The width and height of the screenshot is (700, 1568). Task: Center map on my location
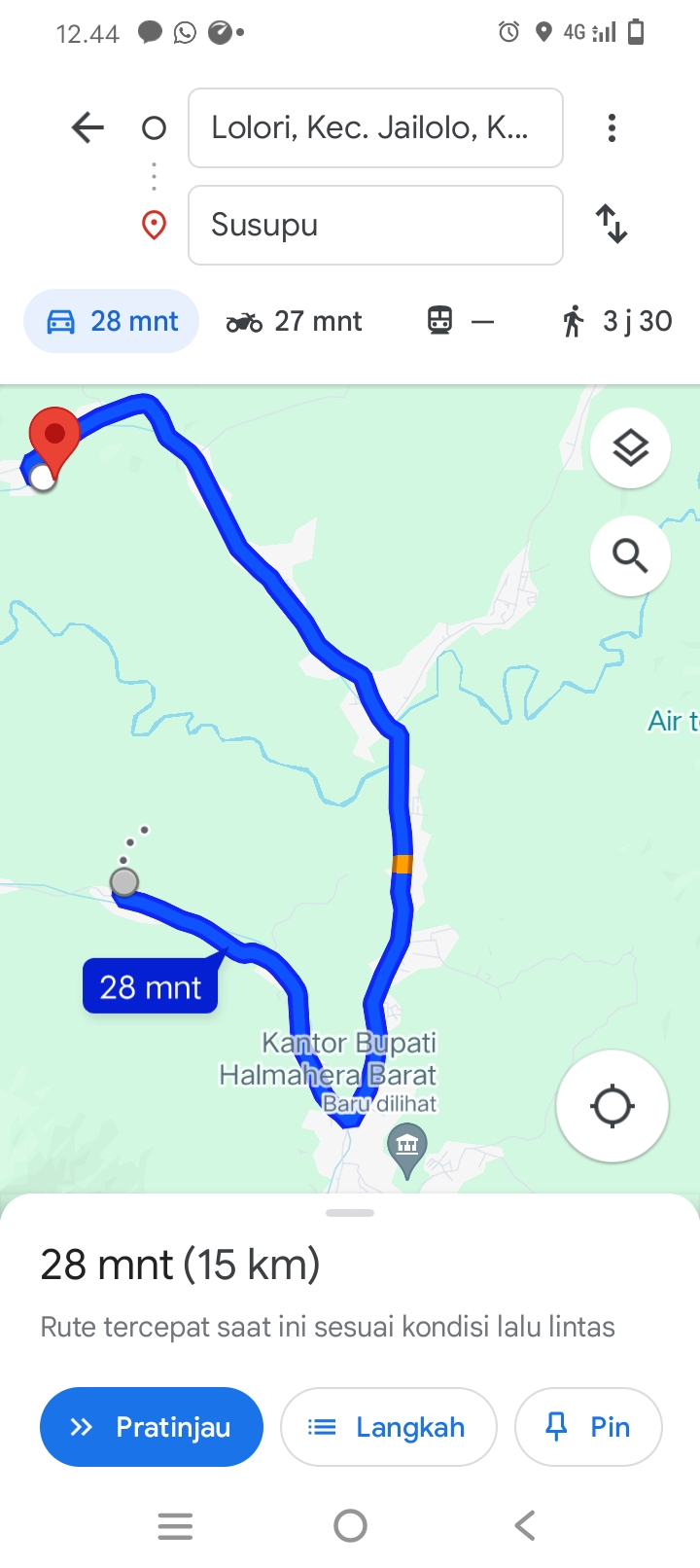pos(612,1106)
